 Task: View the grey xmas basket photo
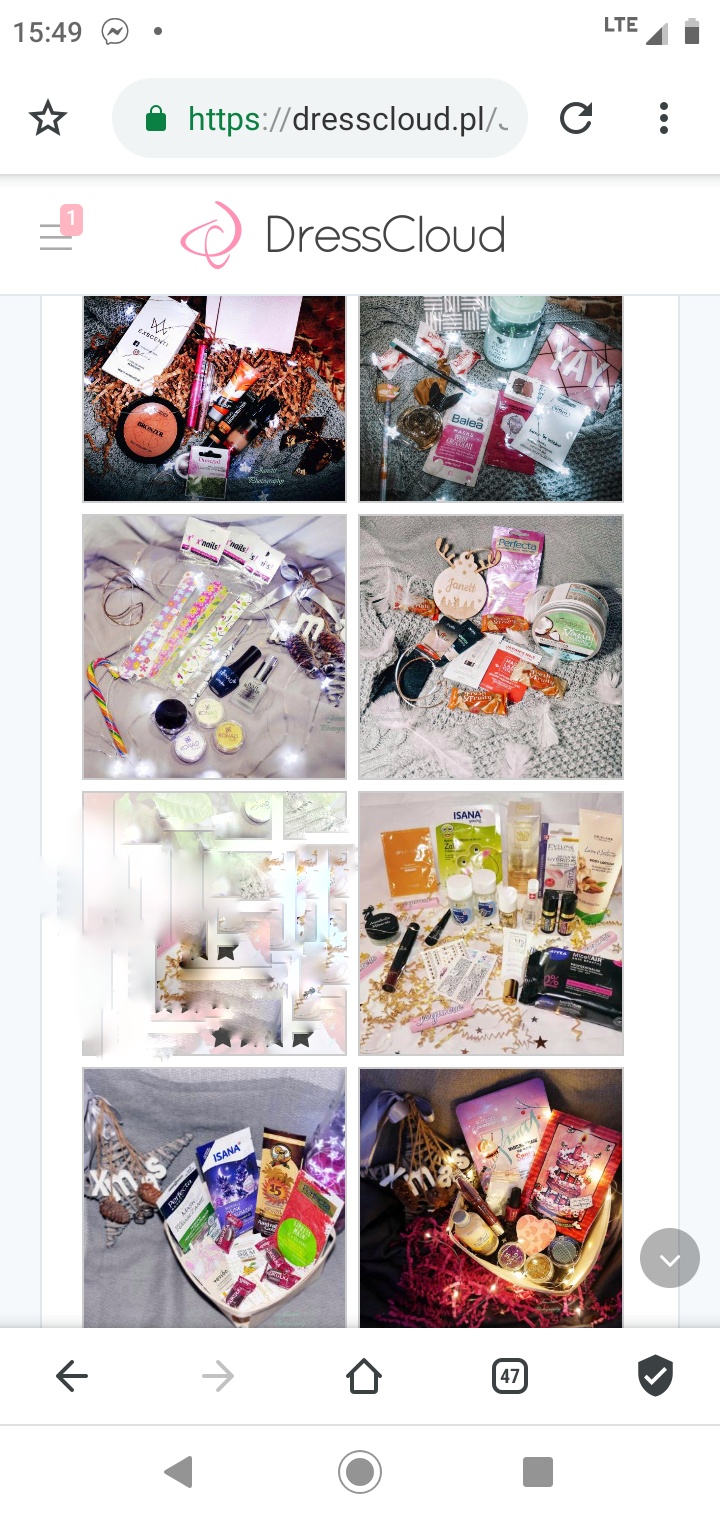pyautogui.click(x=214, y=1196)
